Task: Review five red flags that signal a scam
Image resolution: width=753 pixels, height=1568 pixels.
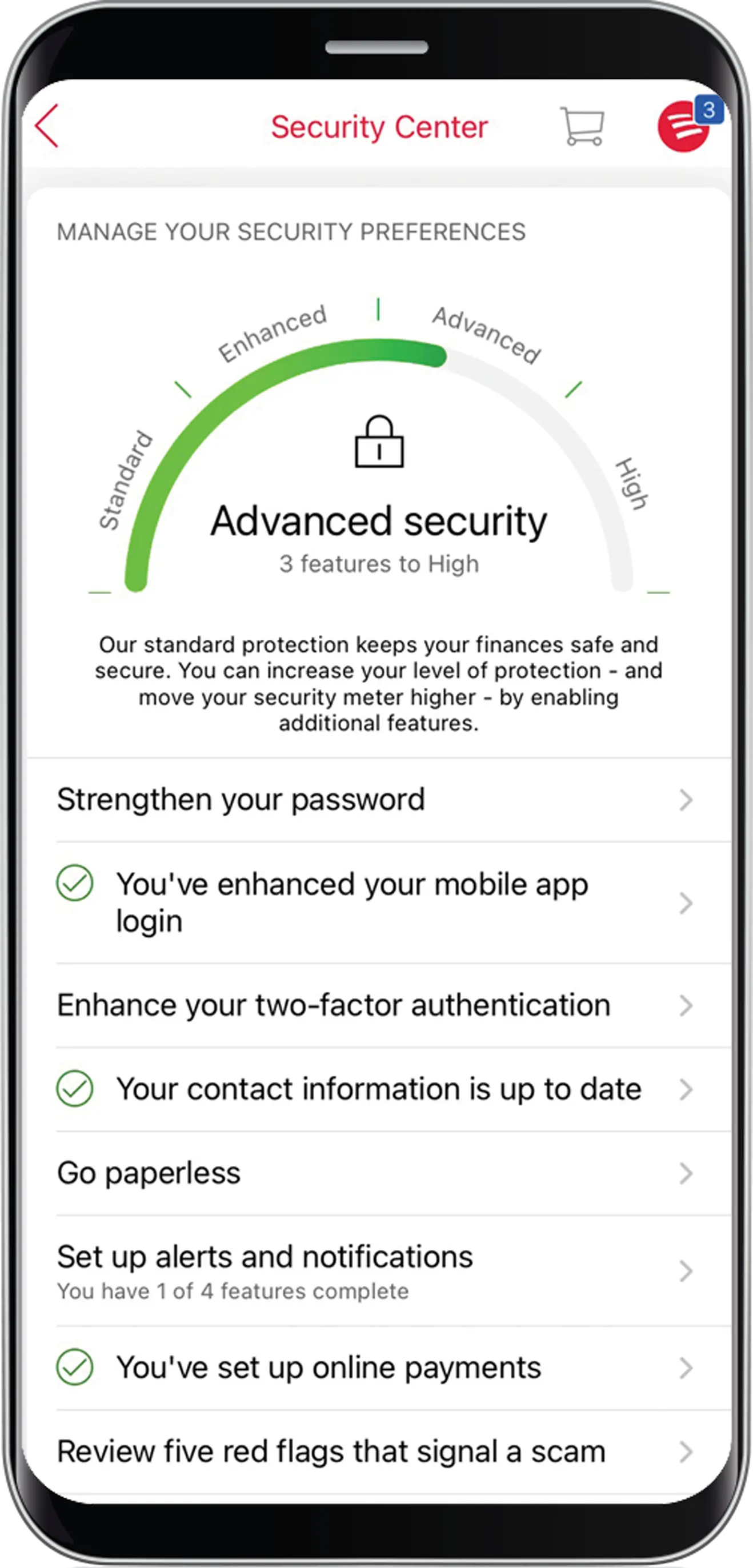Action: 375,1451
